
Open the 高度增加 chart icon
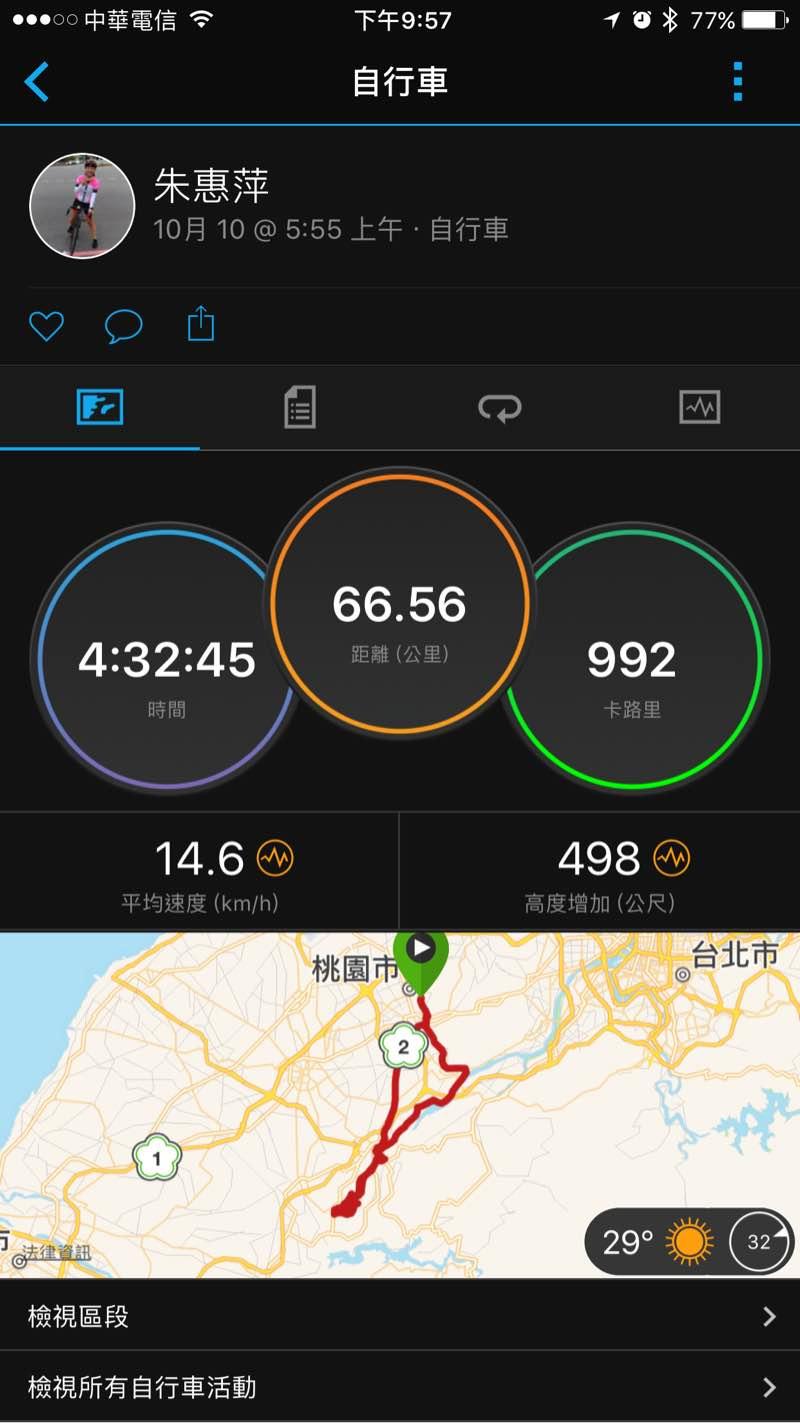point(671,858)
